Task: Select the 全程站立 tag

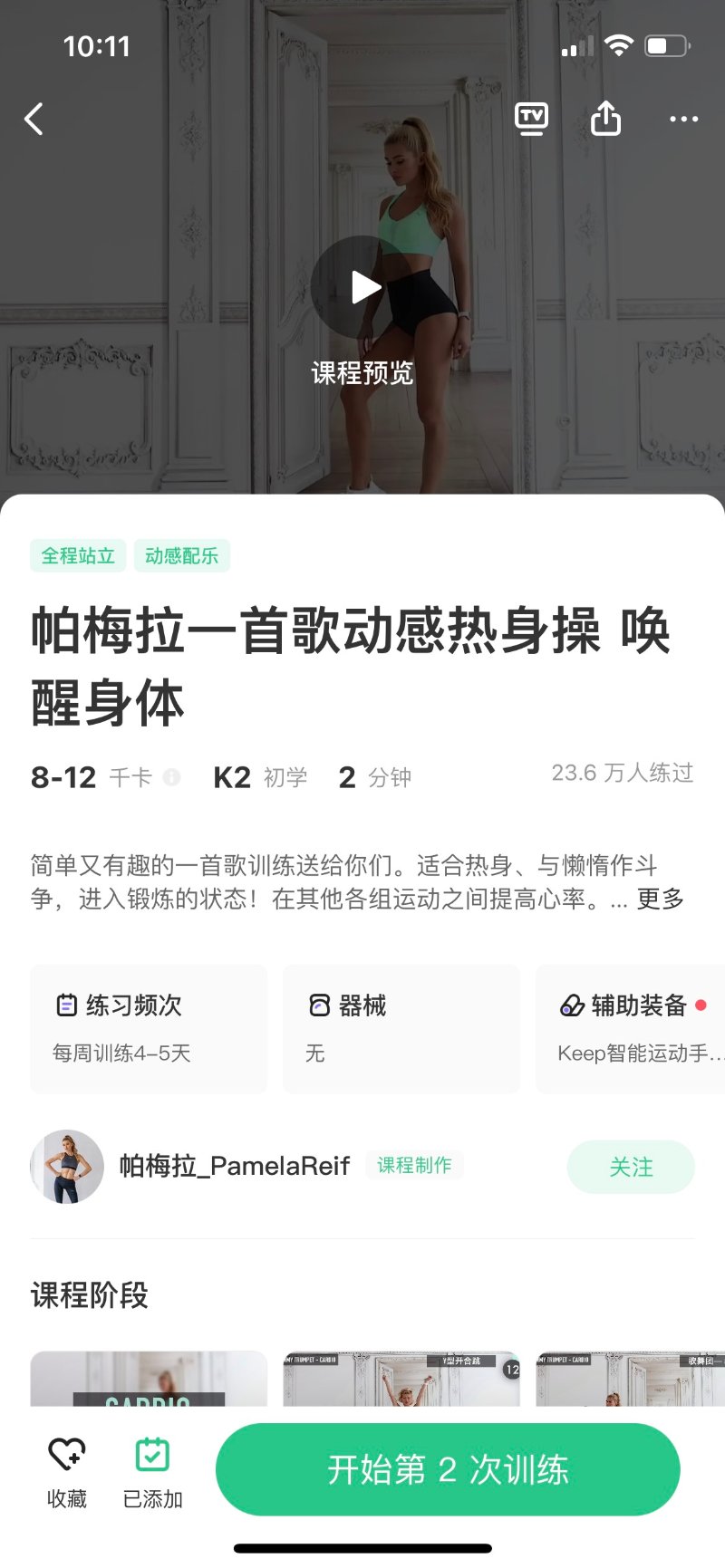Action: click(x=78, y=555)
